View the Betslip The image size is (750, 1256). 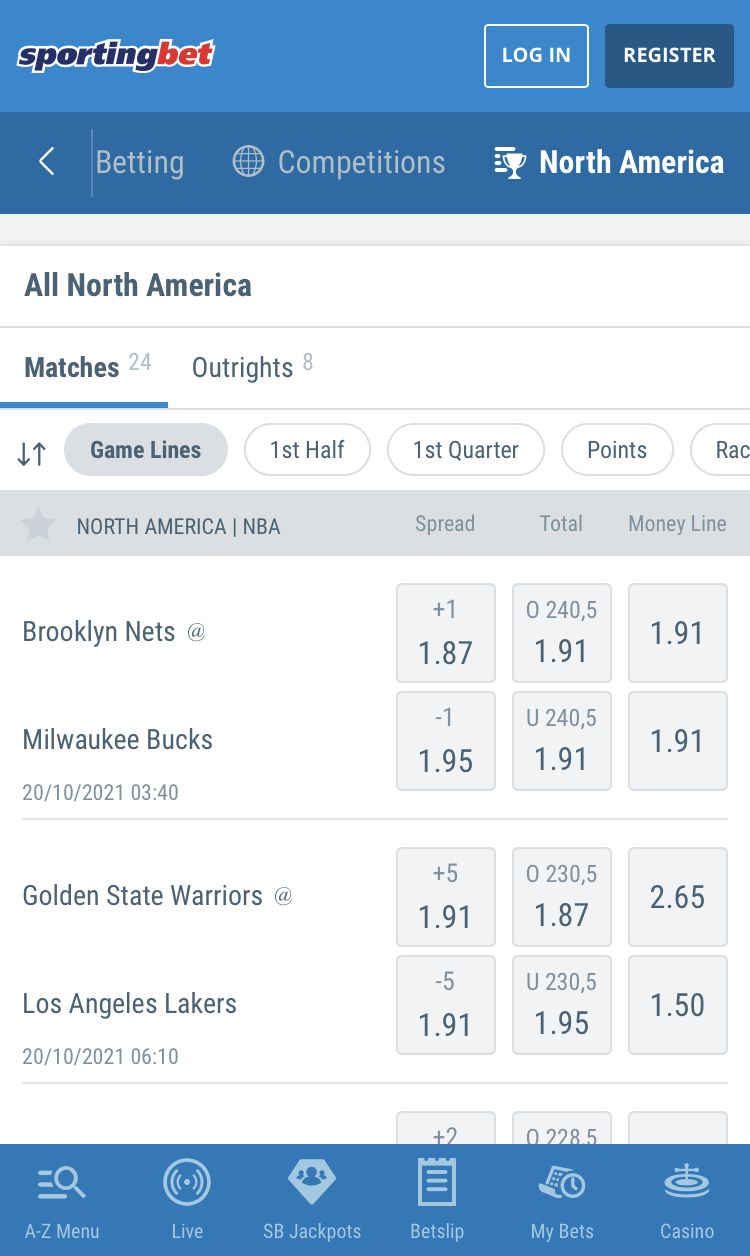[x=437, y=1200]
